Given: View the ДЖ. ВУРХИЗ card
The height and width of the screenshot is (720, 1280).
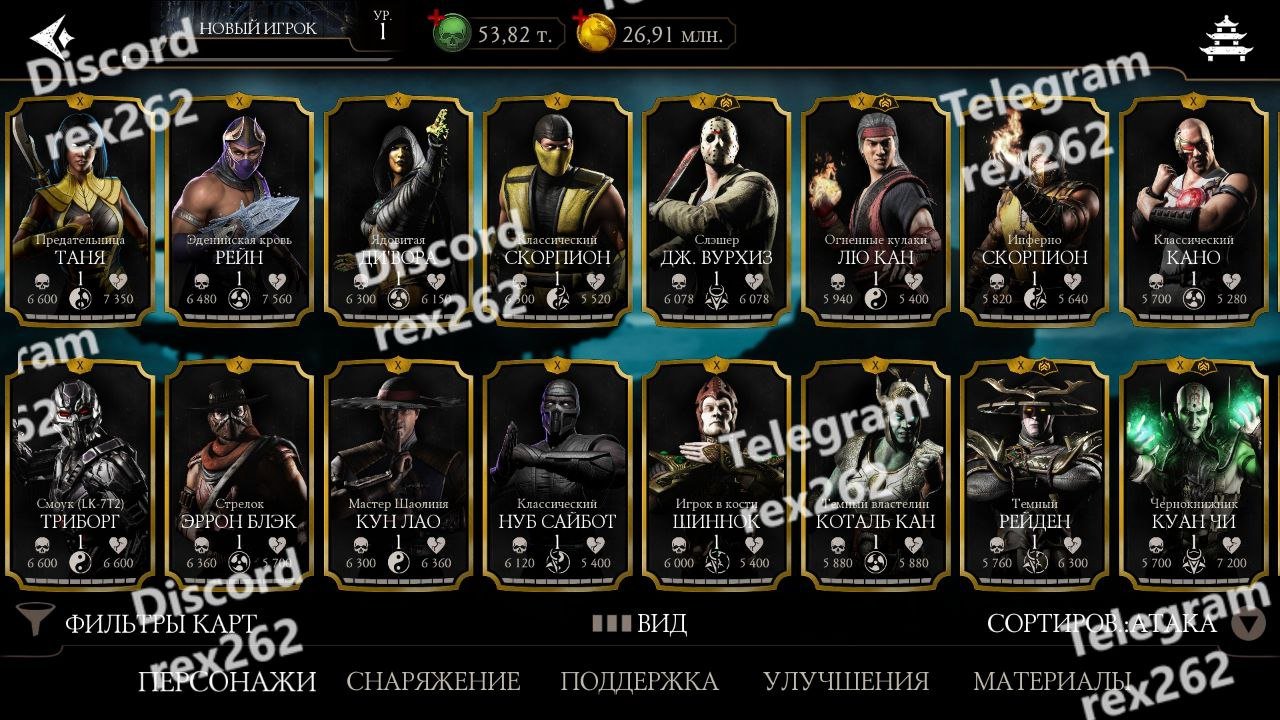Looking at the screenshot, I should [x=717, y=210].
